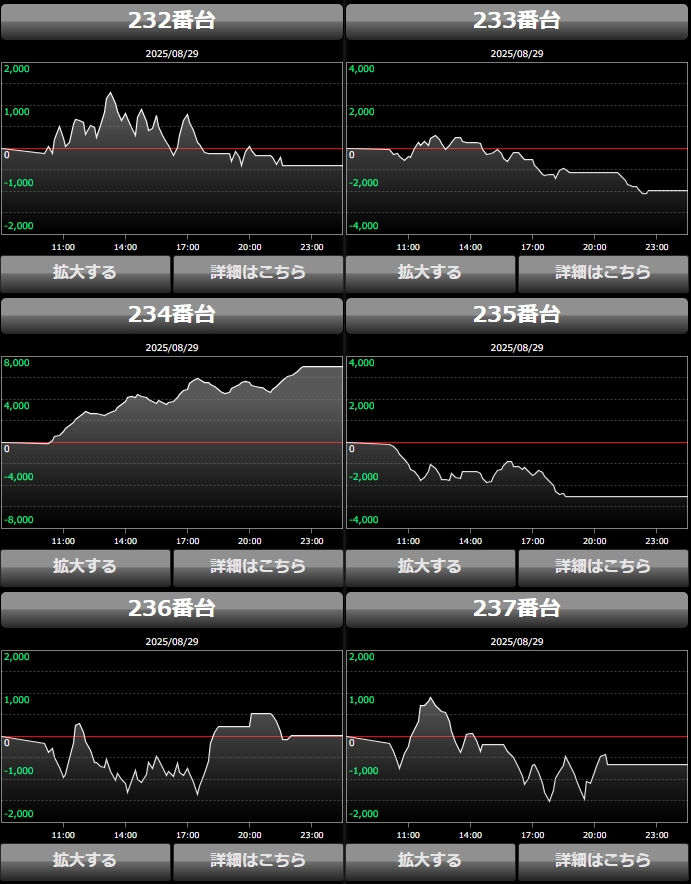
Task: Open 詳細はこちら for 234番台
Action: tap(258, 566)
